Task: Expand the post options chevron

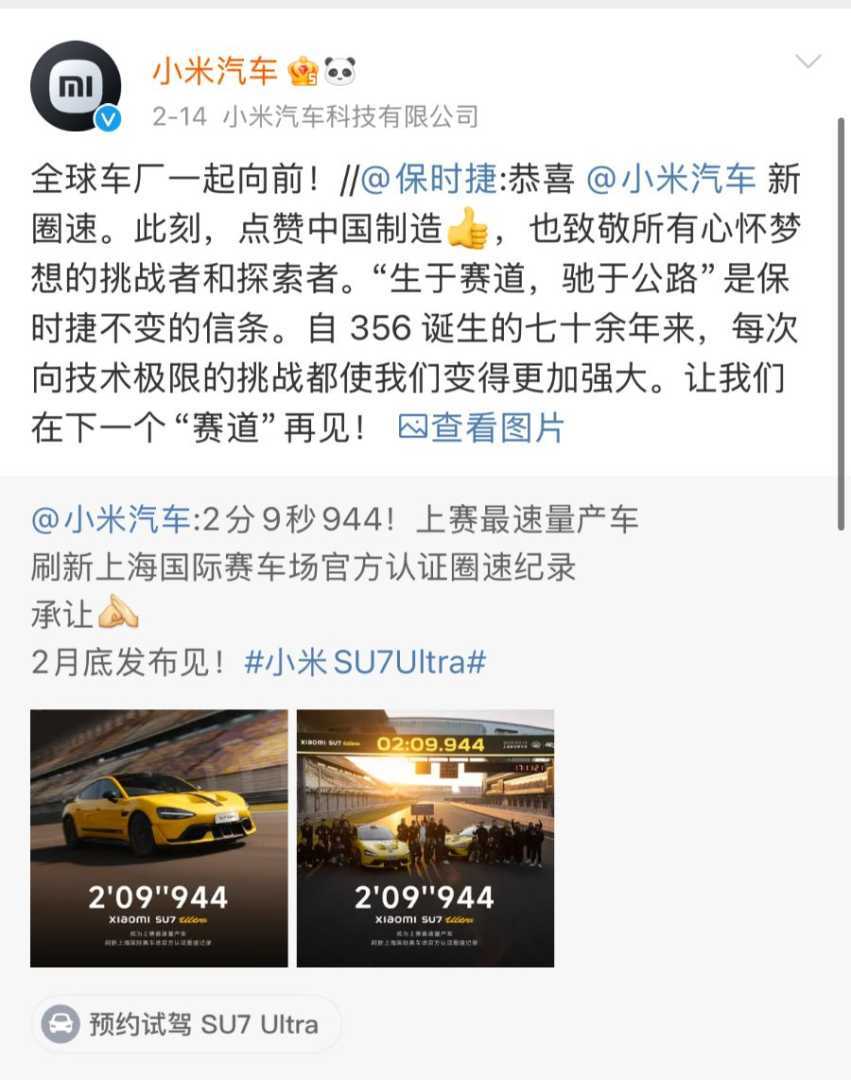Action: tap(807, 62)
